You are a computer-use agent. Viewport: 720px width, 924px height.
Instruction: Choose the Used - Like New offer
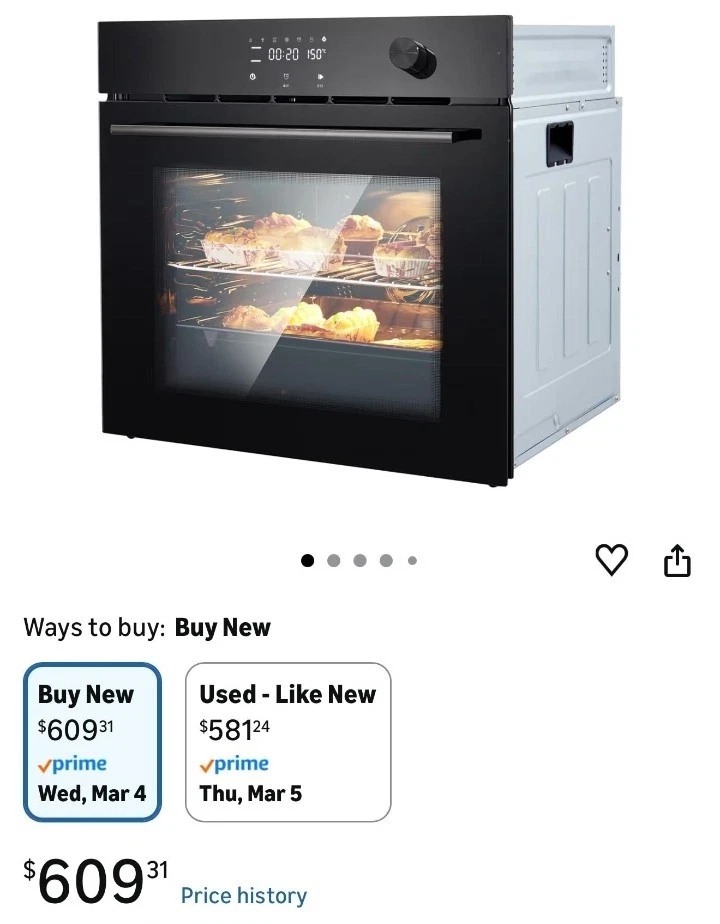(x=288, y=742)
